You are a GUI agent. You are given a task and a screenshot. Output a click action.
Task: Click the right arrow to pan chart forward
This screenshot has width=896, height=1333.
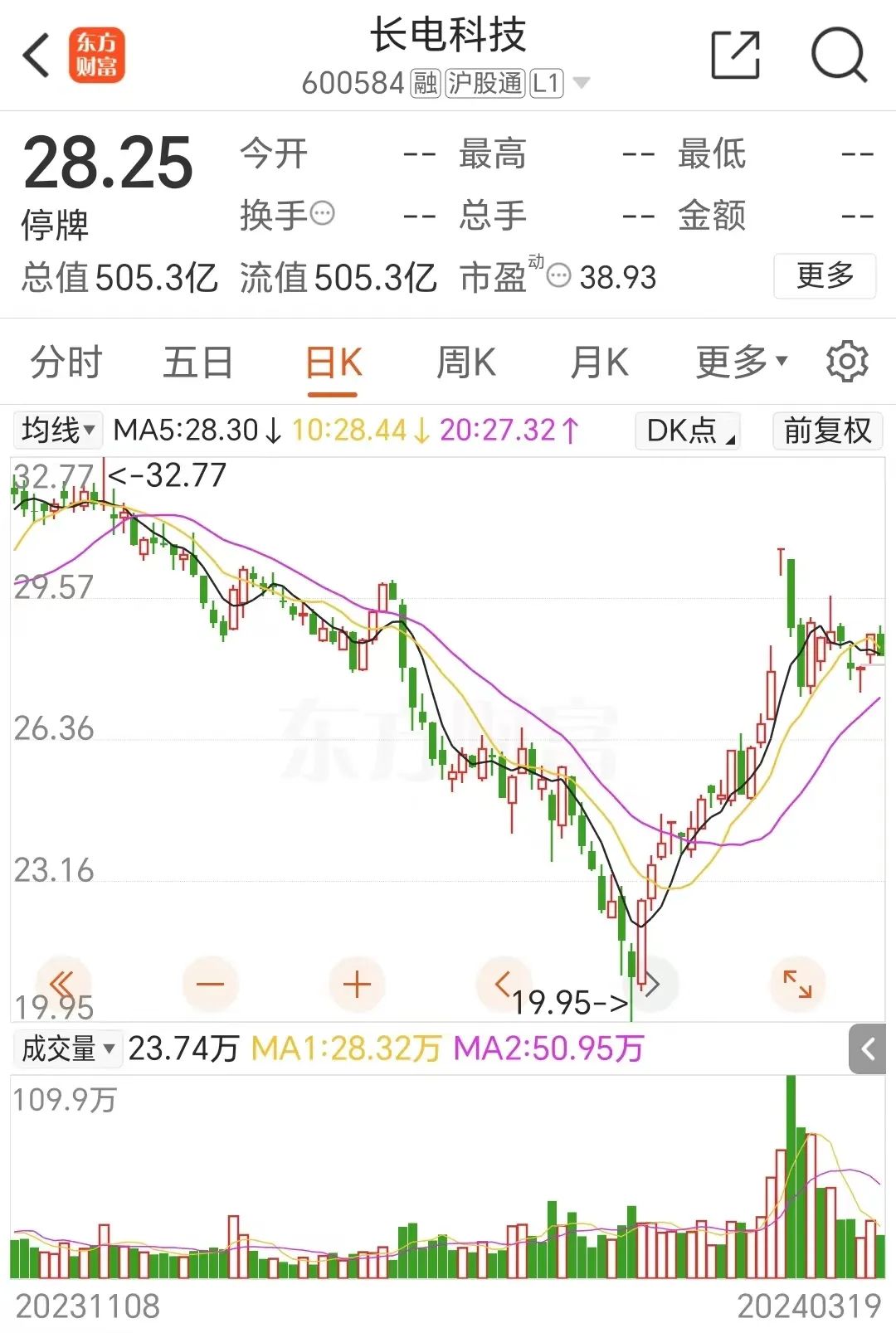tap(653, 984)
